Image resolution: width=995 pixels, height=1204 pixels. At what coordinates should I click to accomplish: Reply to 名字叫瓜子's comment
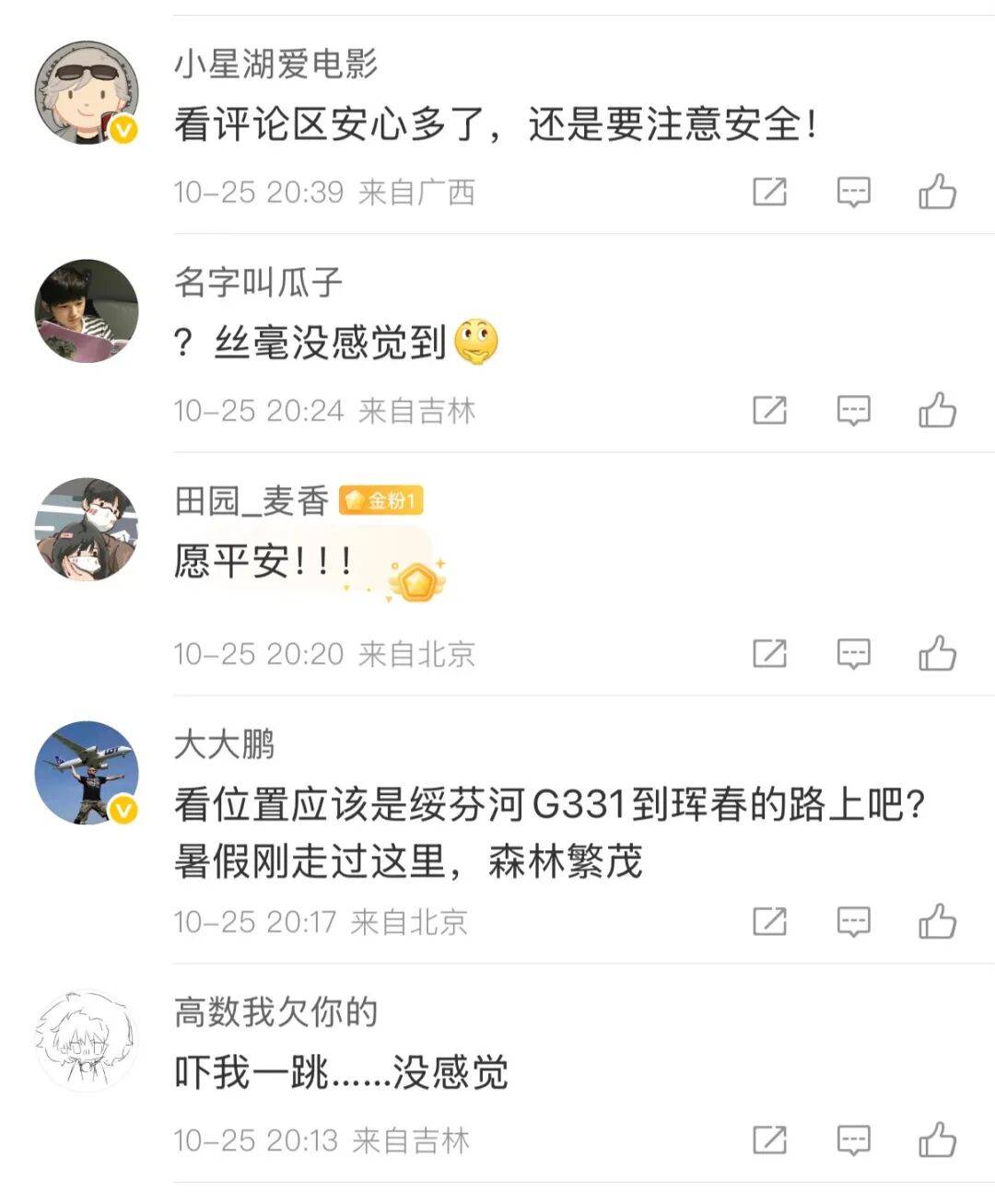[853, 410]
